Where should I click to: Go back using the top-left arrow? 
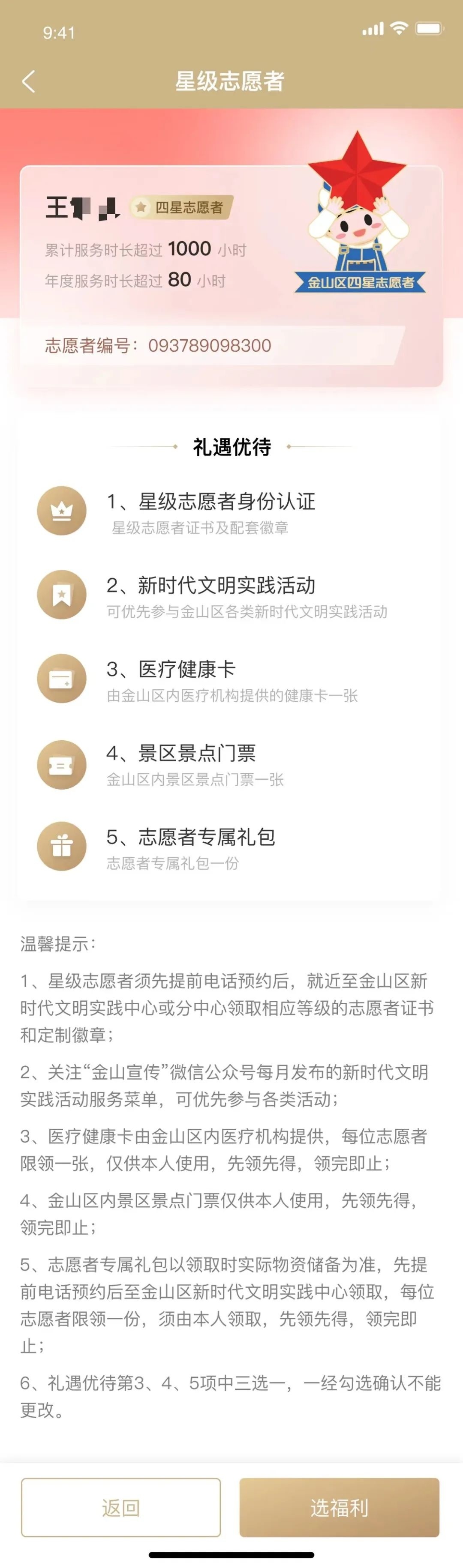tap(29, 81)
